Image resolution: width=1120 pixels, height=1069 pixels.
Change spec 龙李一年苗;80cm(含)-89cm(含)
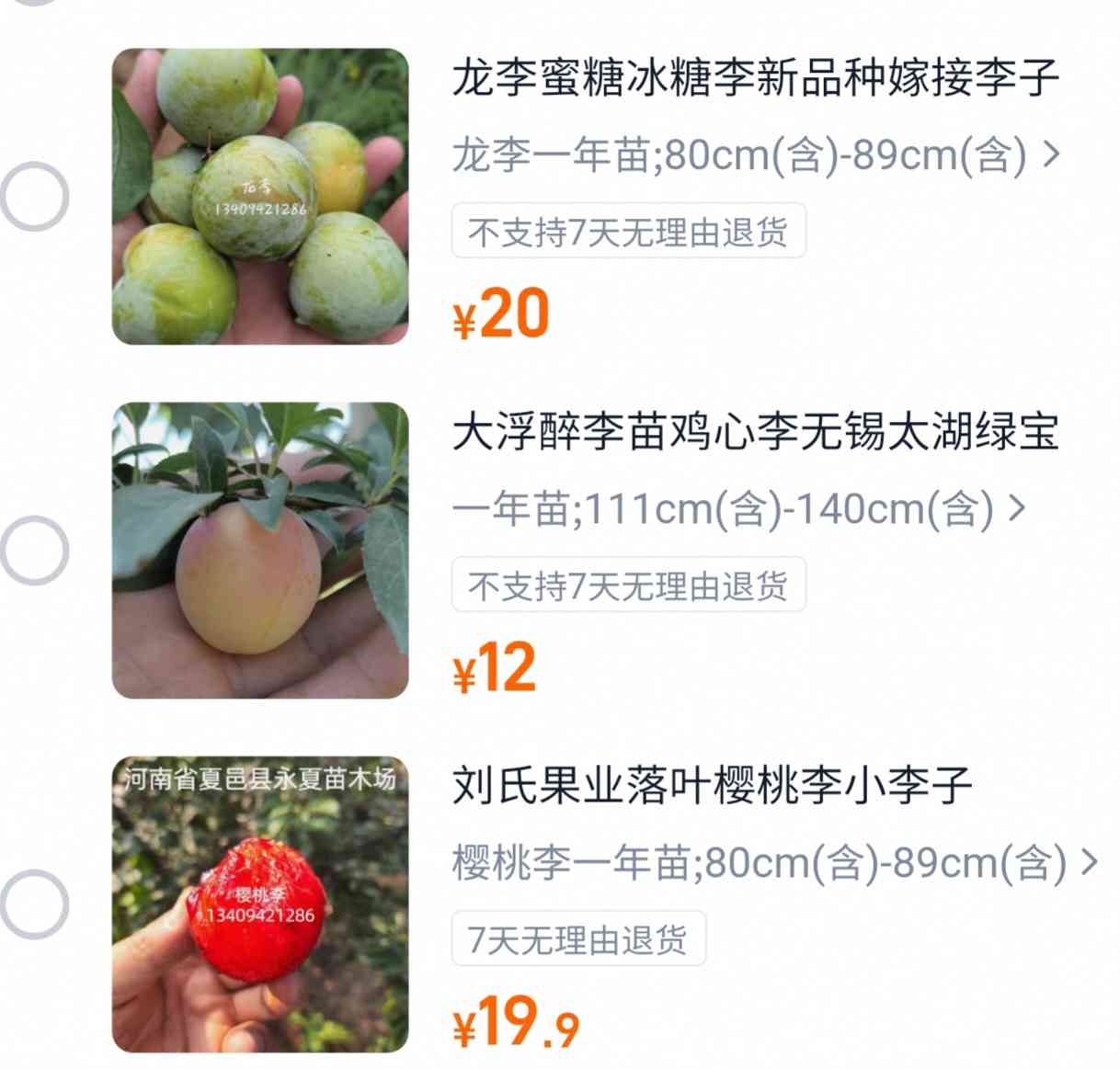click(755, 155)
